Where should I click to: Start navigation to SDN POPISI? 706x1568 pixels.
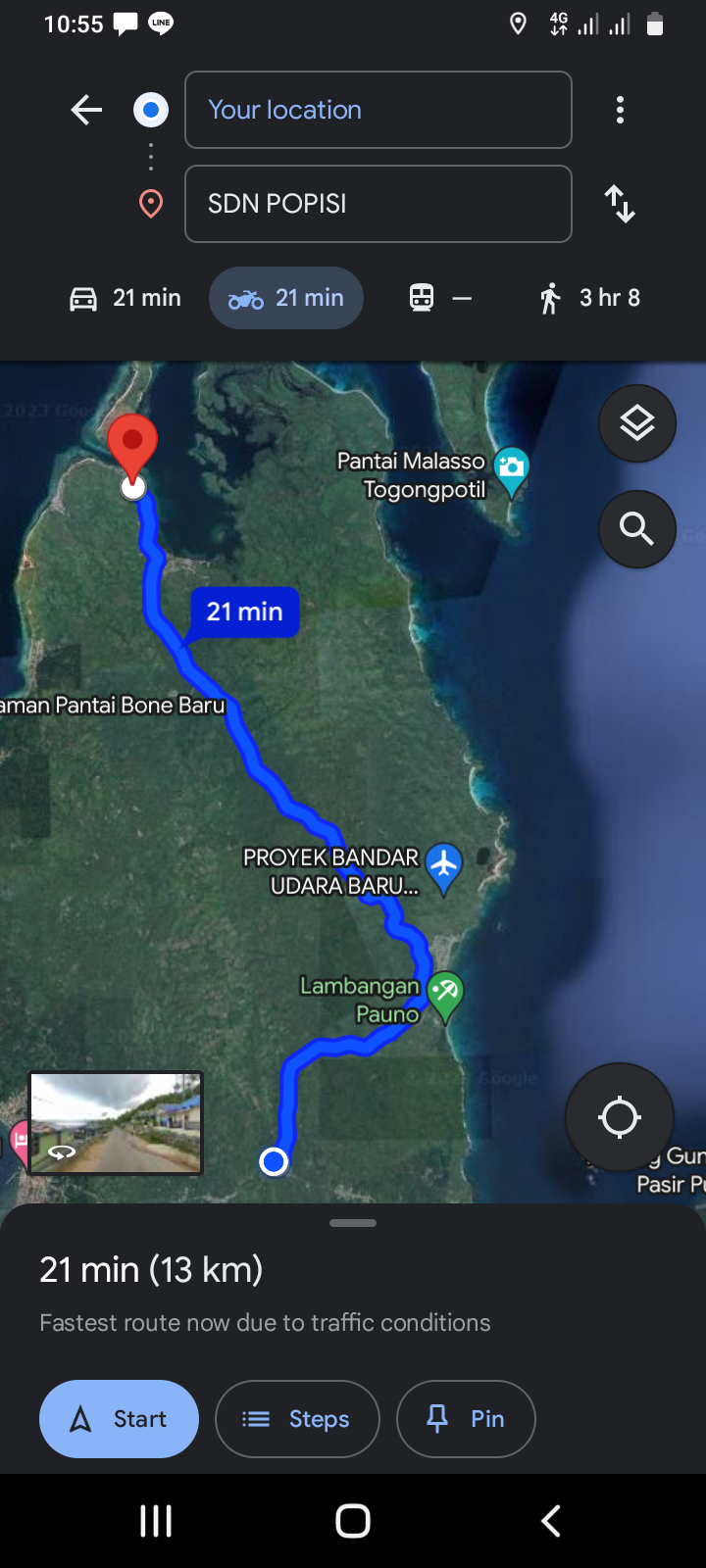click(119, 1419)
